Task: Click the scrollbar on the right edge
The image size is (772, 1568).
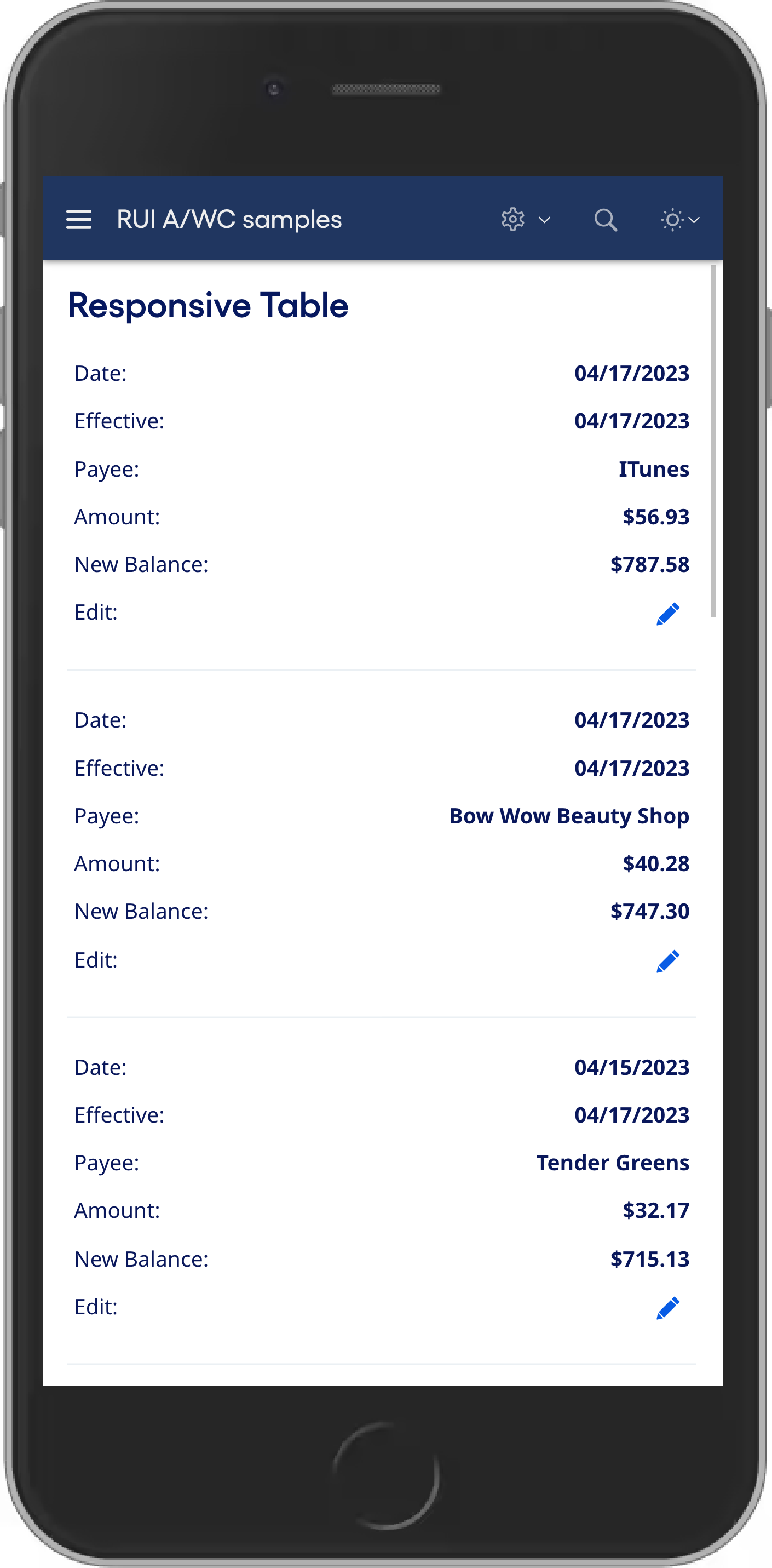Action: [x=713, y=438]
